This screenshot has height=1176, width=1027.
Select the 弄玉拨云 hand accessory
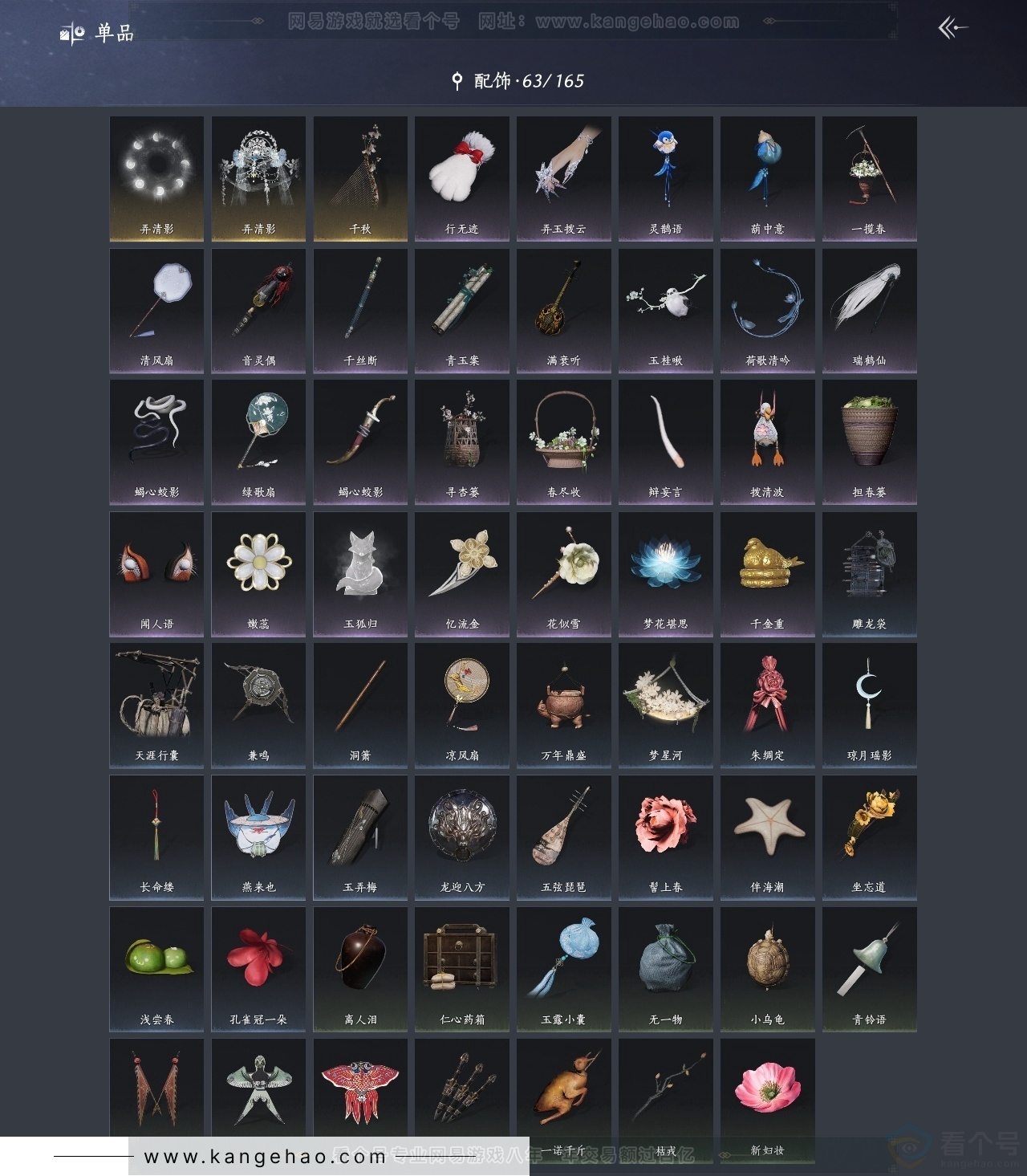coord(564,178)
